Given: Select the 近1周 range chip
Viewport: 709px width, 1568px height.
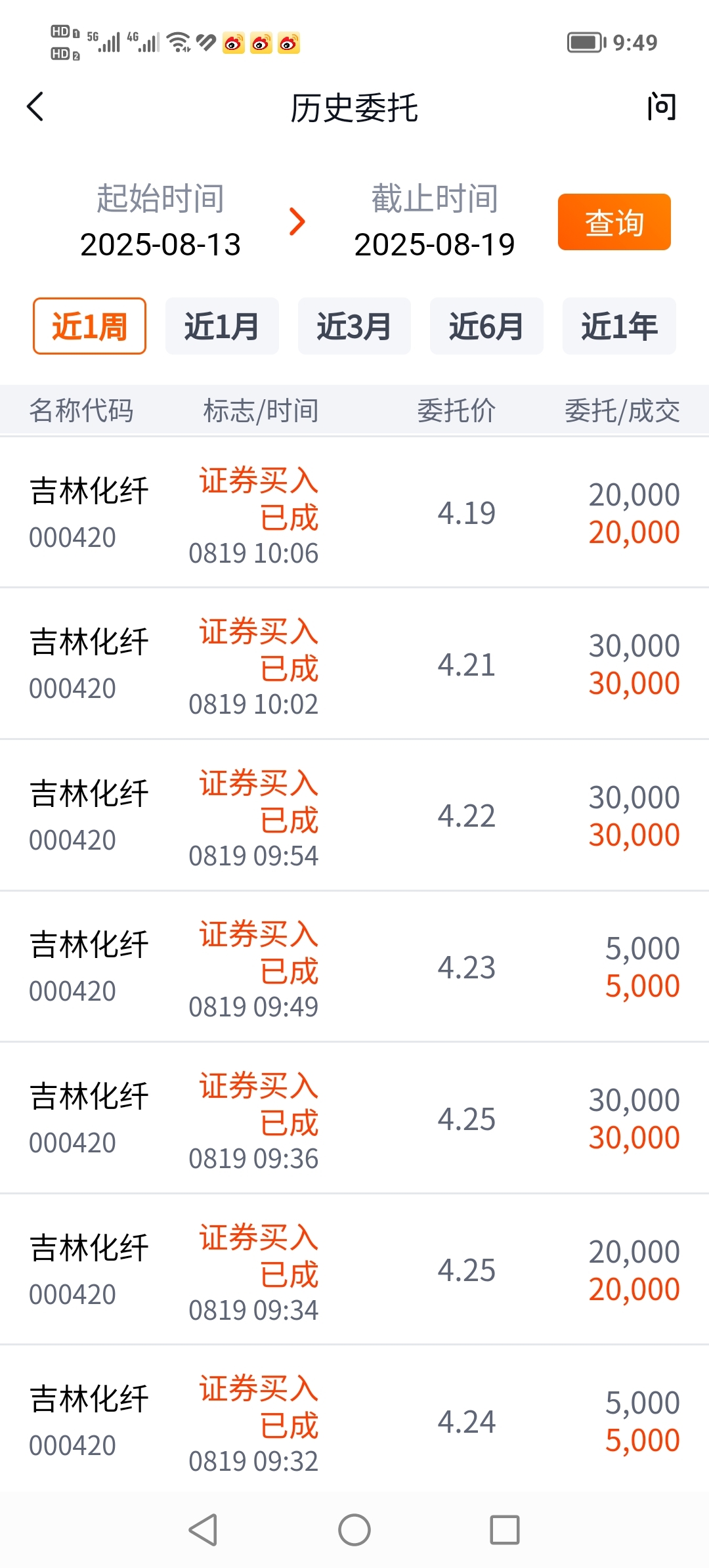Looking at the screenshot, I should (90, 326).
